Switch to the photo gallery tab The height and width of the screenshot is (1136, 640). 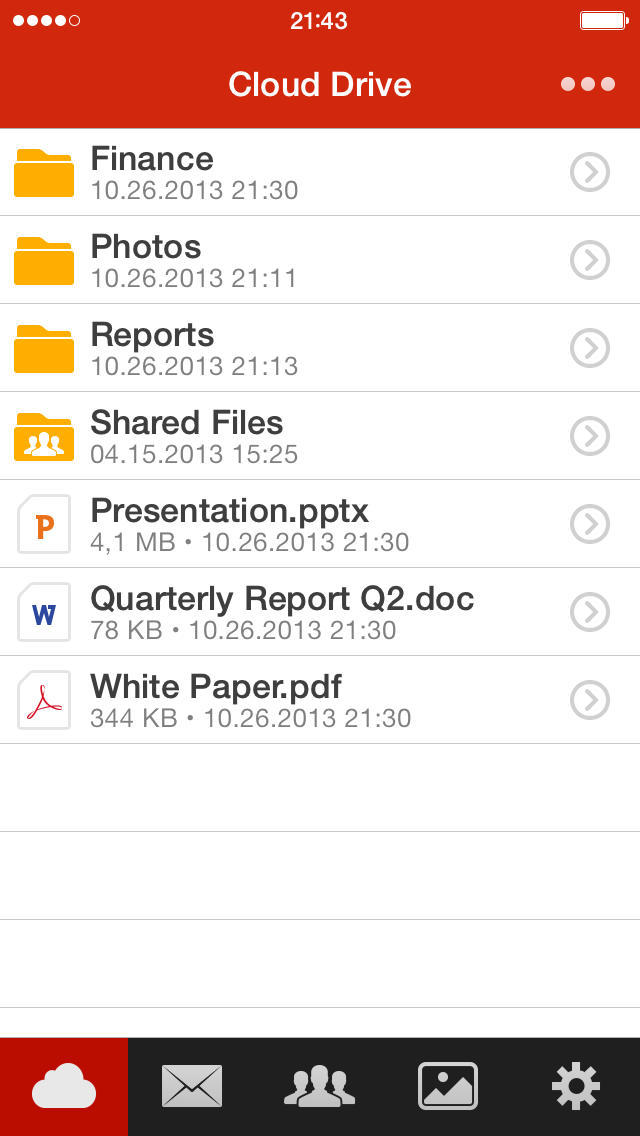click(x=448, y=1086)
